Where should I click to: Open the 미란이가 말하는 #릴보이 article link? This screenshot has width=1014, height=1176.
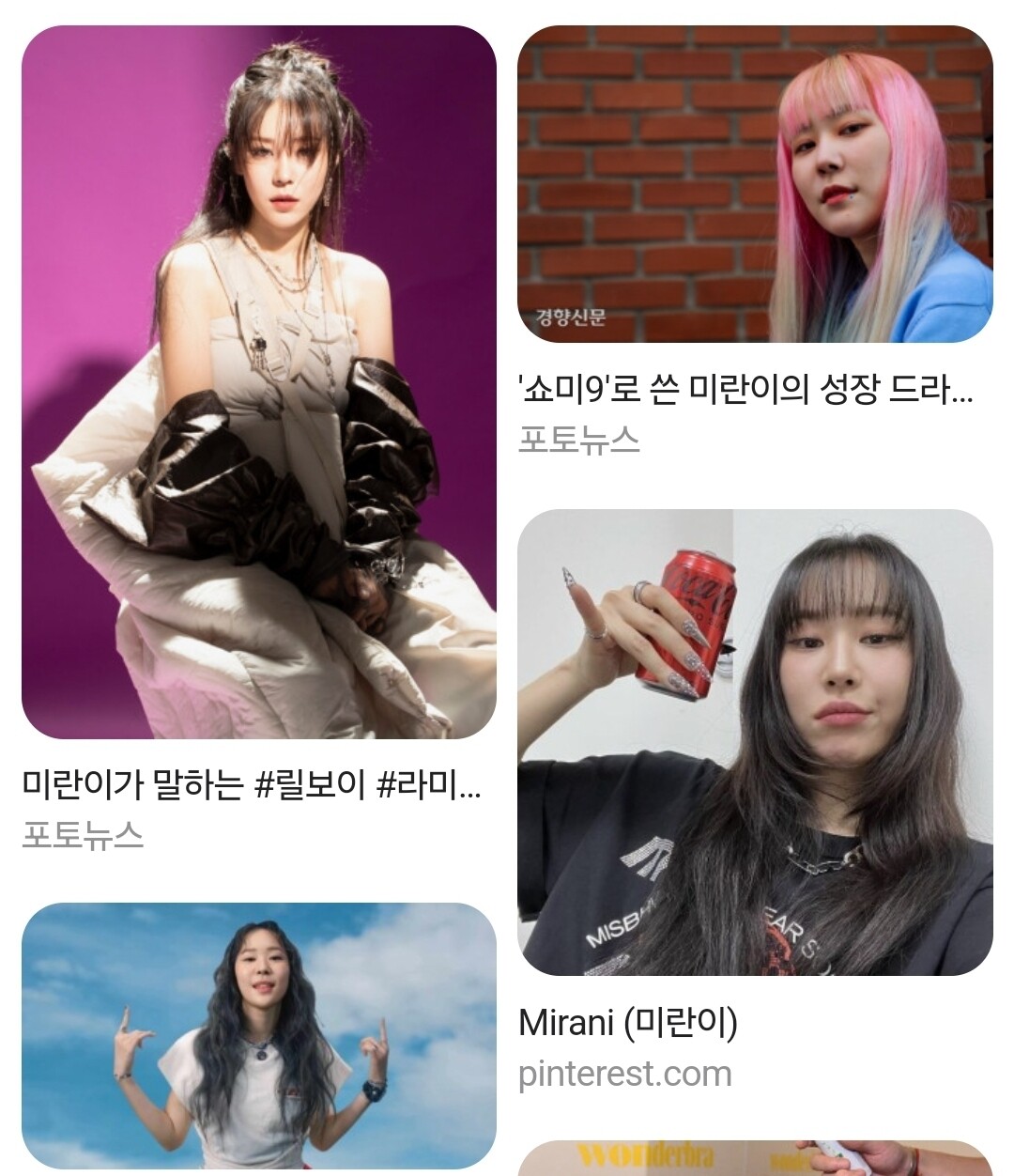252,783
